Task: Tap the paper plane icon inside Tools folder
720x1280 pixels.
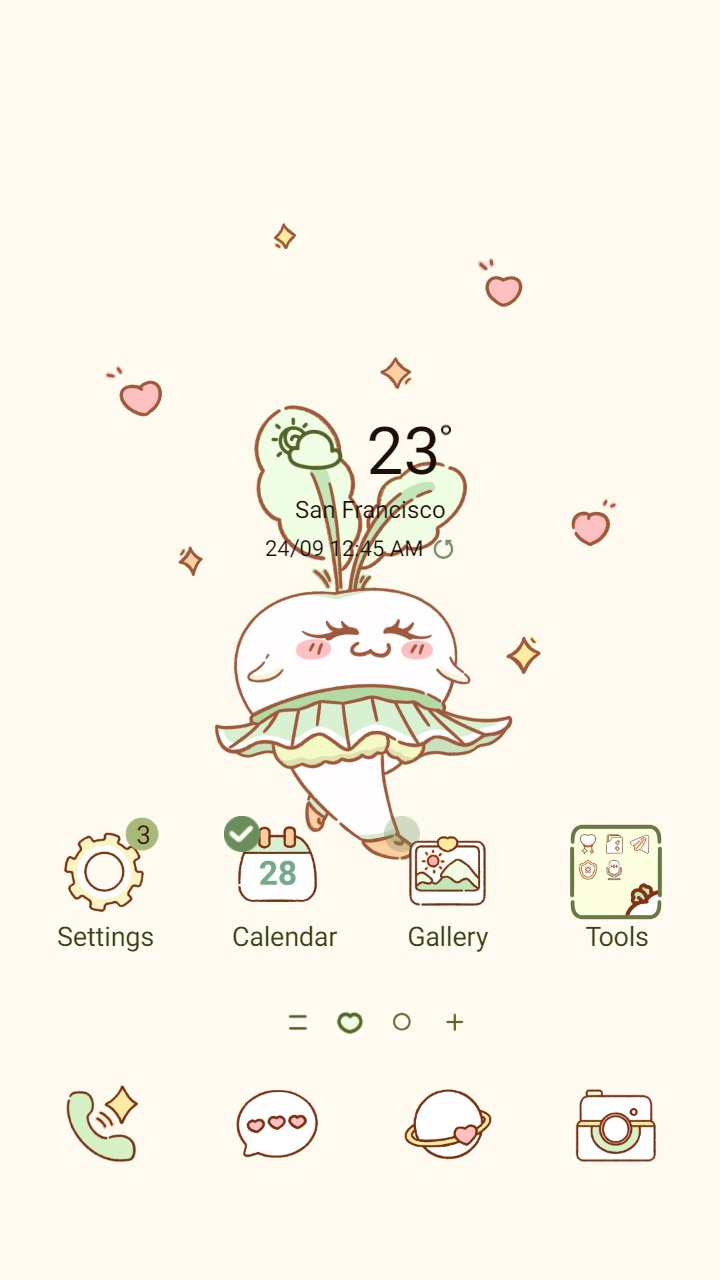Action: 639,843
